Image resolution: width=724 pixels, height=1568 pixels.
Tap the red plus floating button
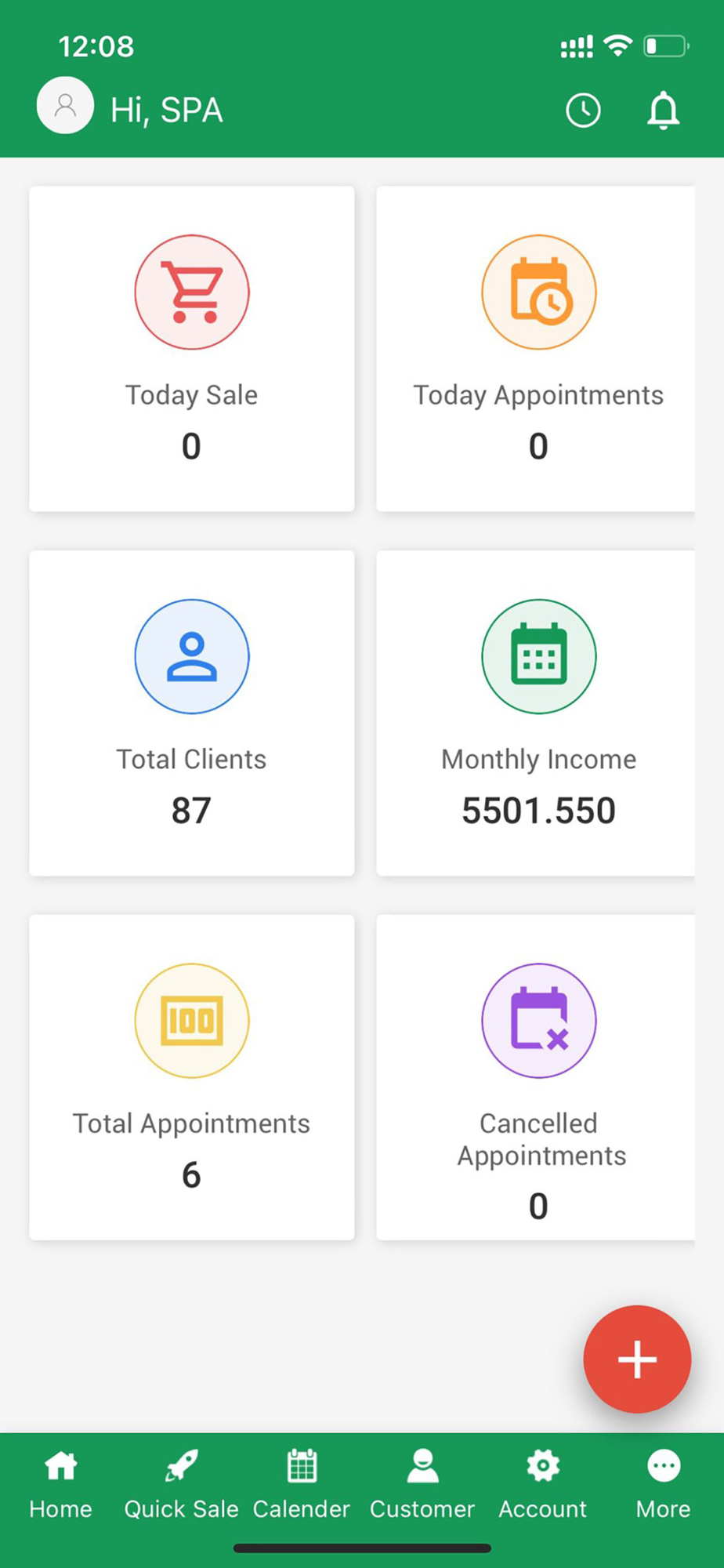pos(636,1359)
